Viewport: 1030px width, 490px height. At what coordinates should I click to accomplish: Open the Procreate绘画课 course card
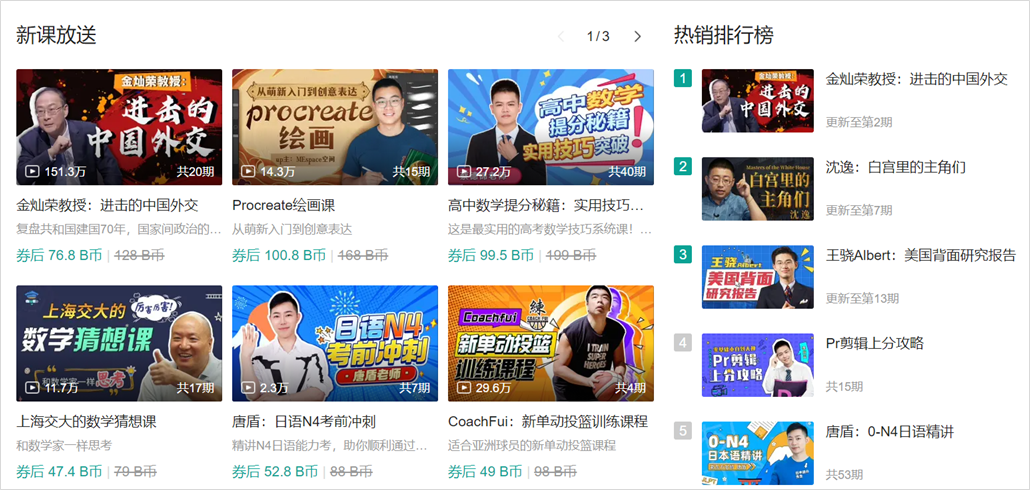click(335, 127)
